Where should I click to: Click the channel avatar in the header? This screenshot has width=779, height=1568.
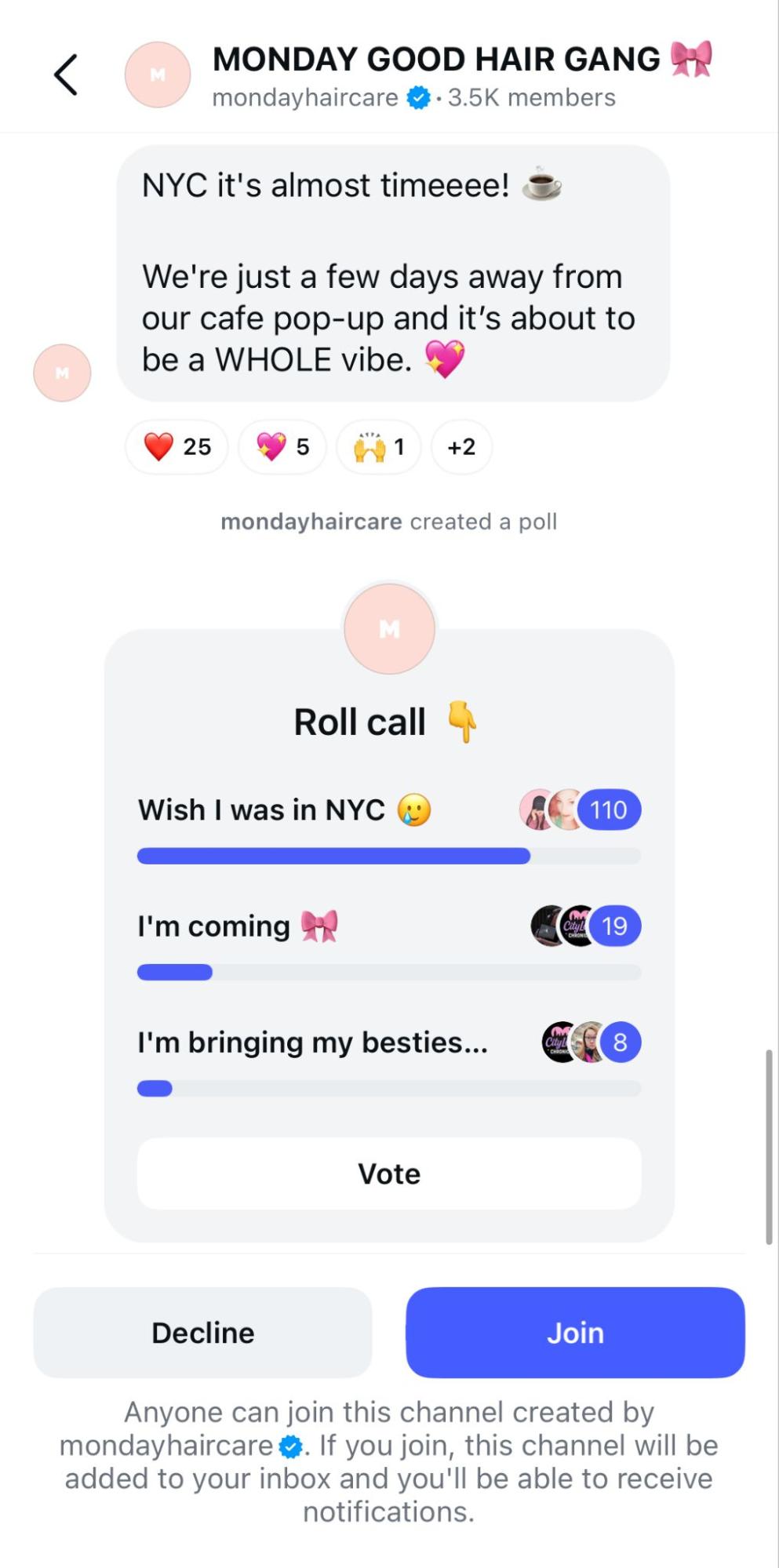click(158, 75)
